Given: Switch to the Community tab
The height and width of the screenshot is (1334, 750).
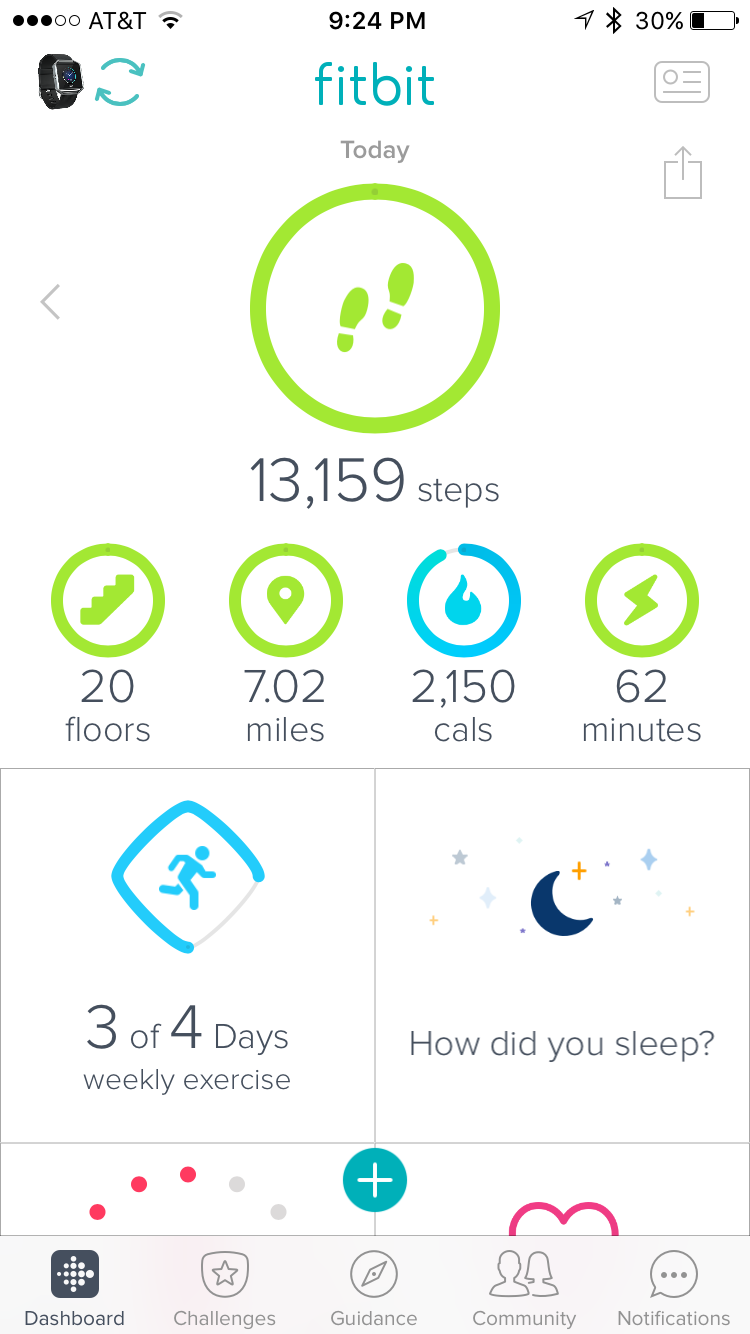Looking at the screenshot, I should [524, 1290].
